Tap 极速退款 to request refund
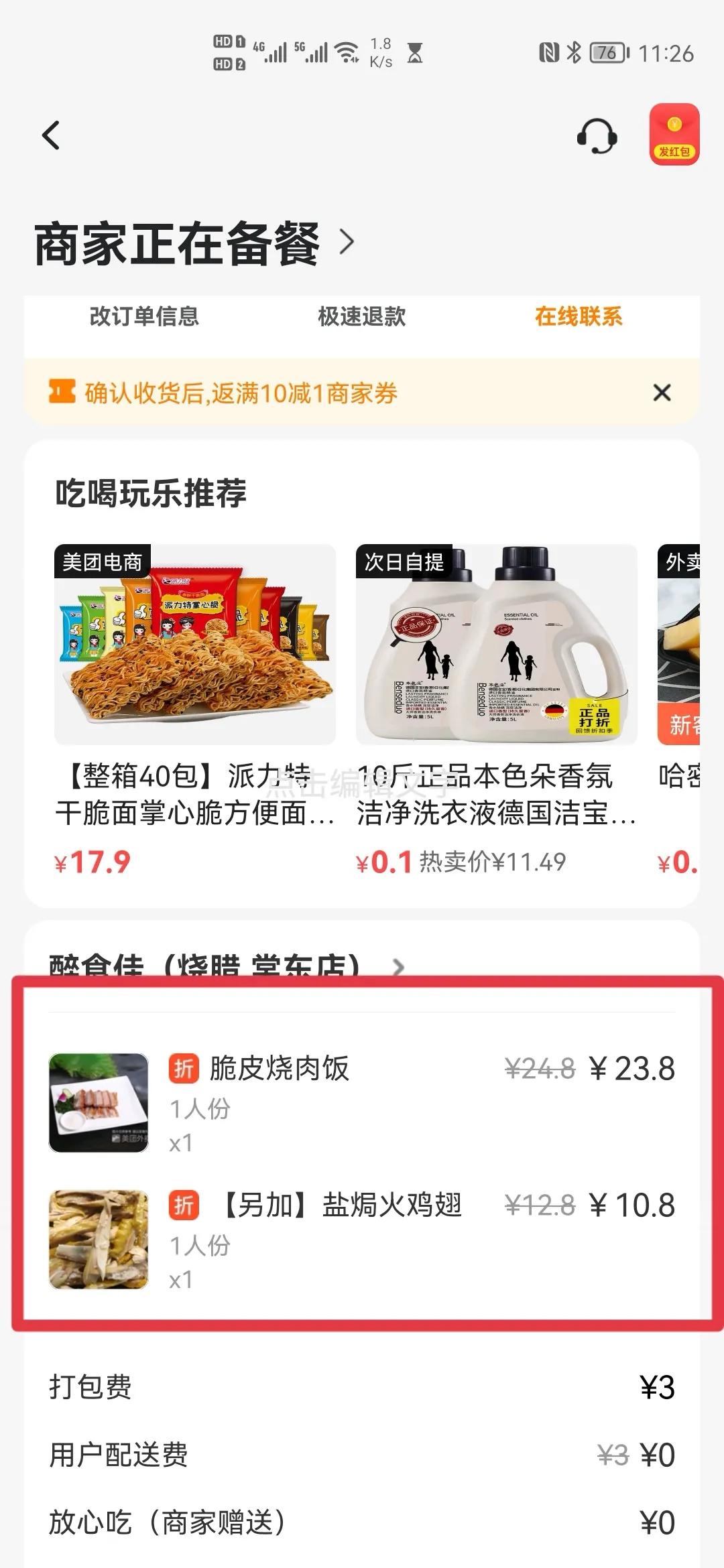The image size is (724, 1568). (362, 318)
